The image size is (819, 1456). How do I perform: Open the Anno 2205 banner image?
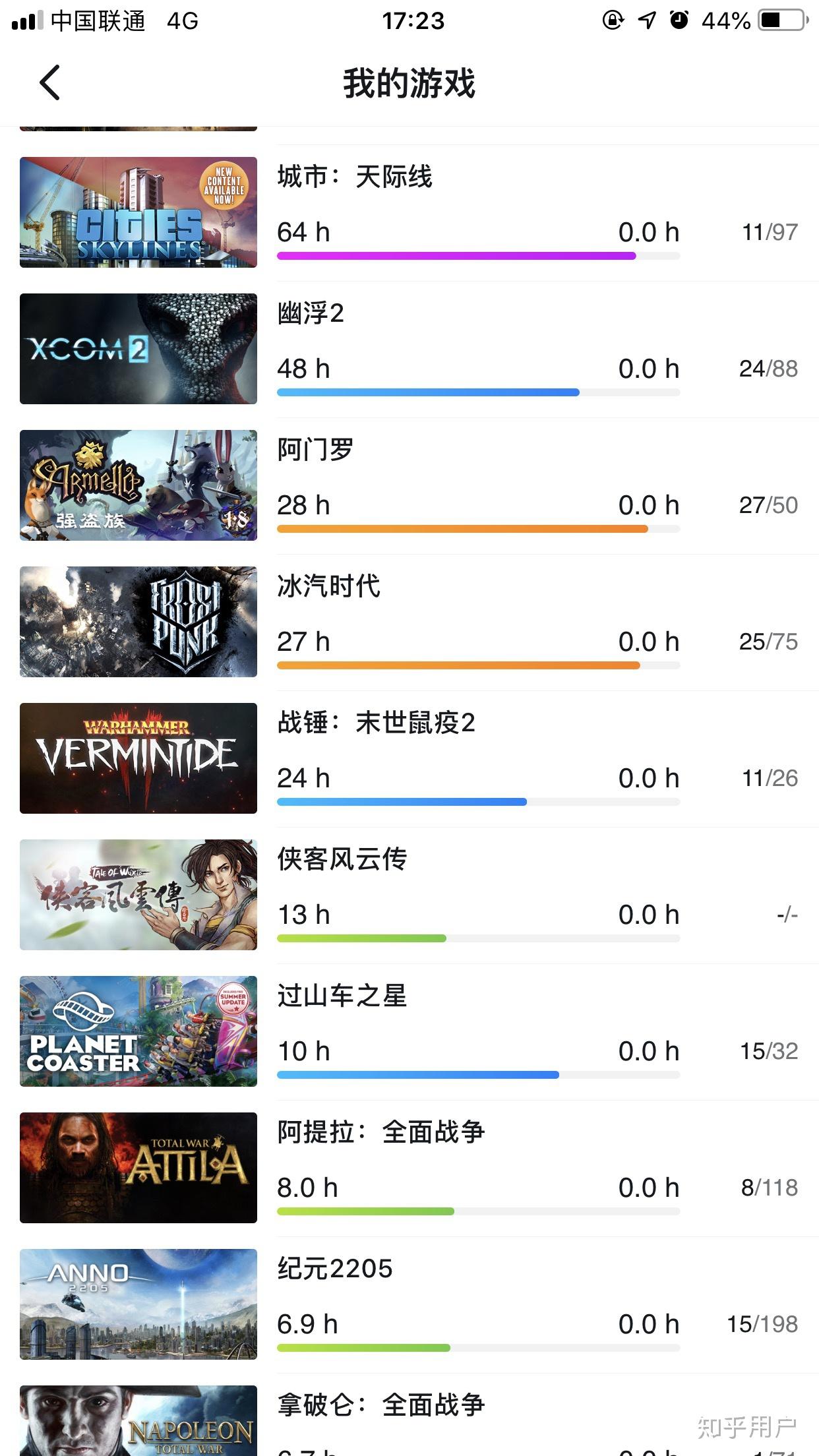coord(138,1304)
